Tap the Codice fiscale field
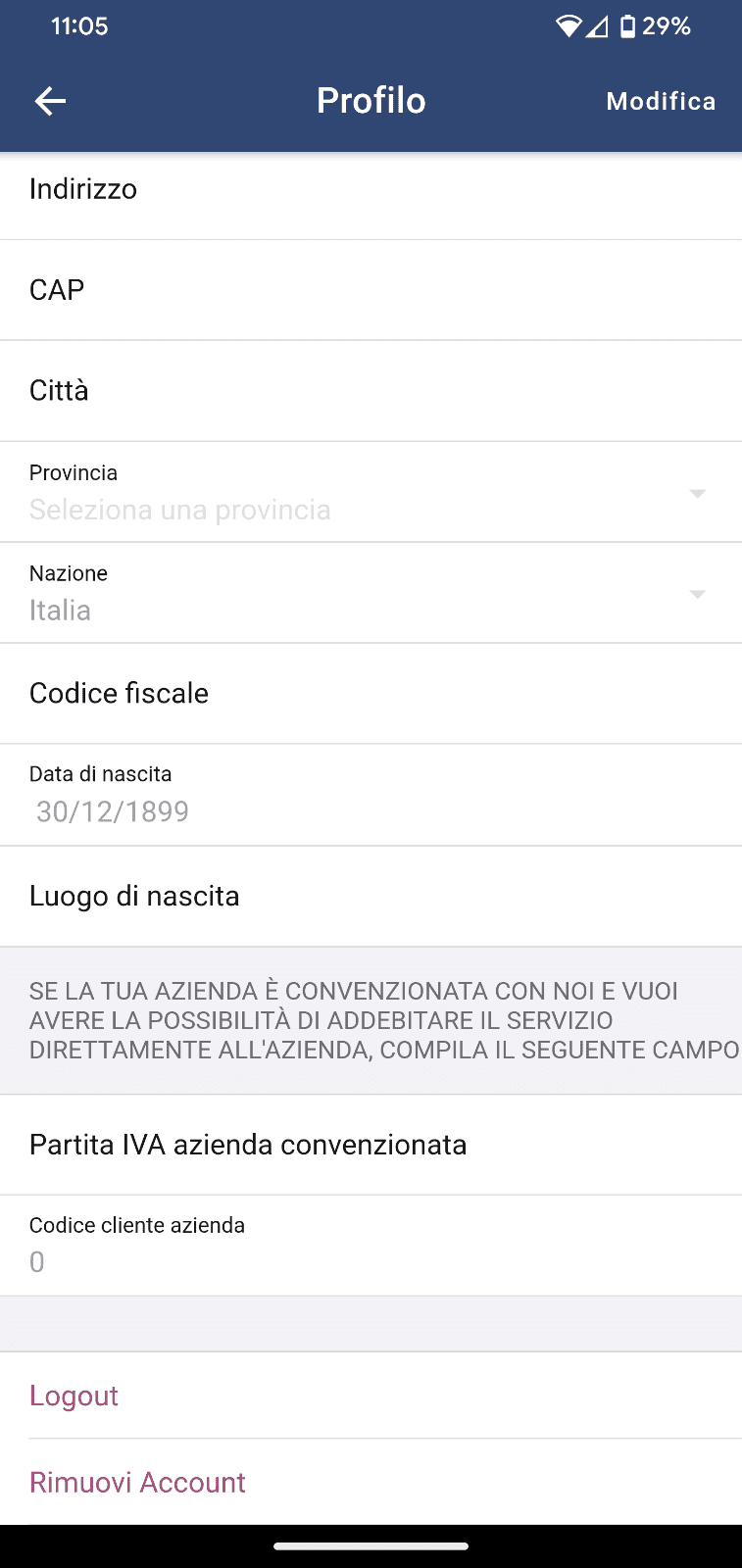Viewport: 742px width, 1568px height. (371, 694)
